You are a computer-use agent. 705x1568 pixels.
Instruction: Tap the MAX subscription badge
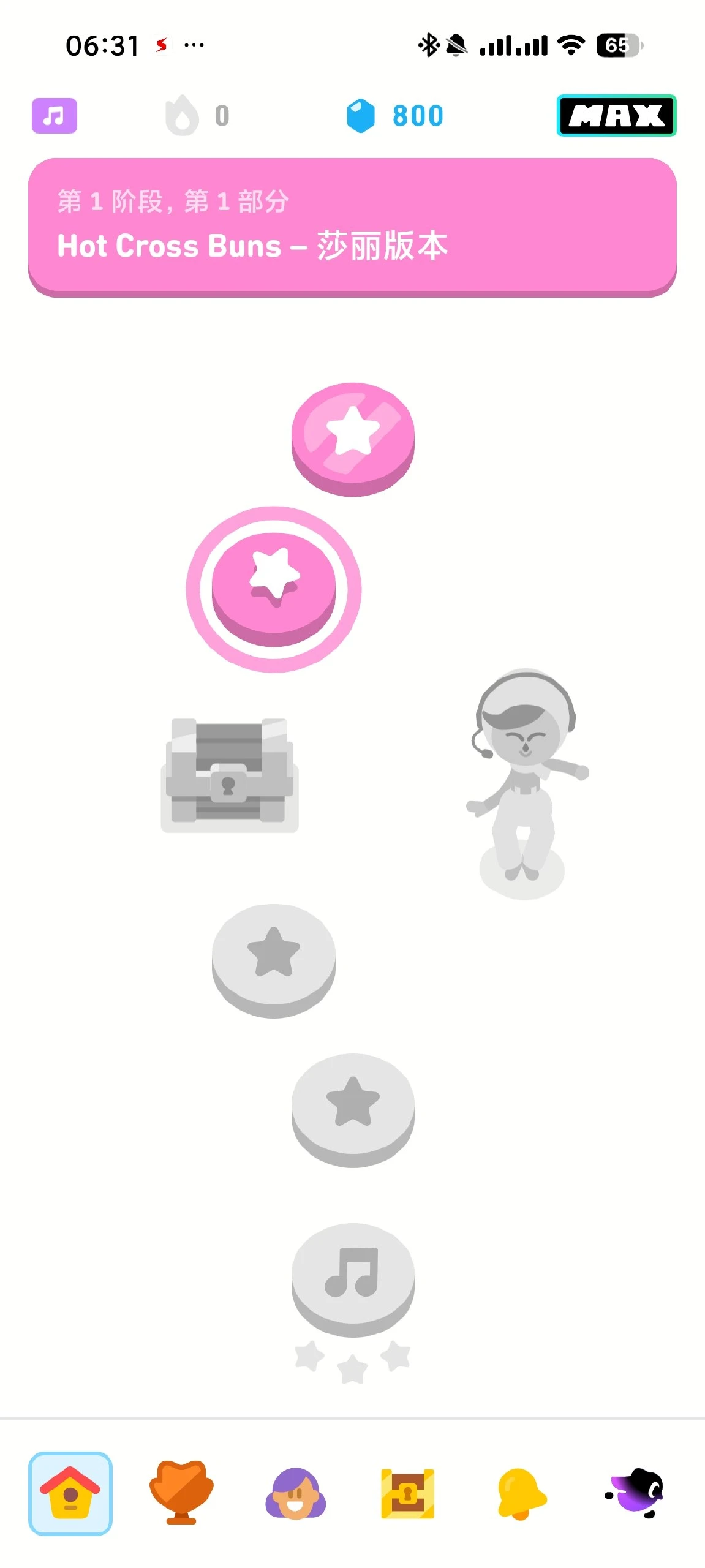click(x=616, y=115)
